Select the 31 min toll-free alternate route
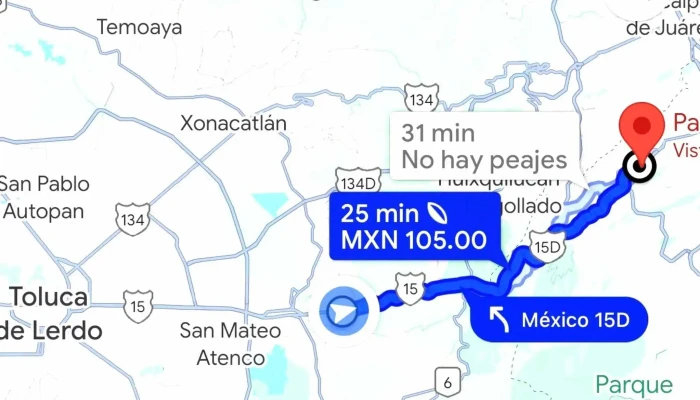 tap(483, 145)
